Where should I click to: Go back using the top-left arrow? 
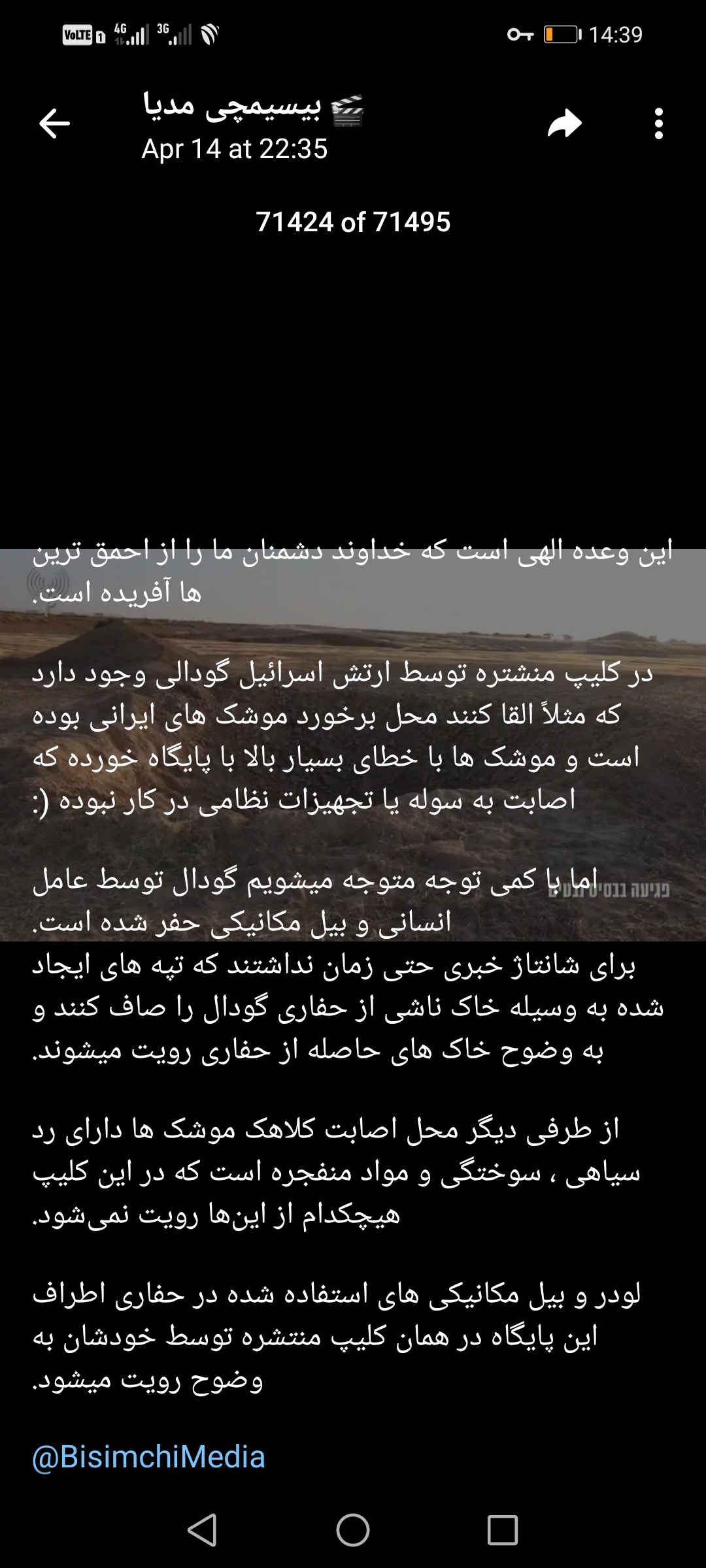(54, 123)
